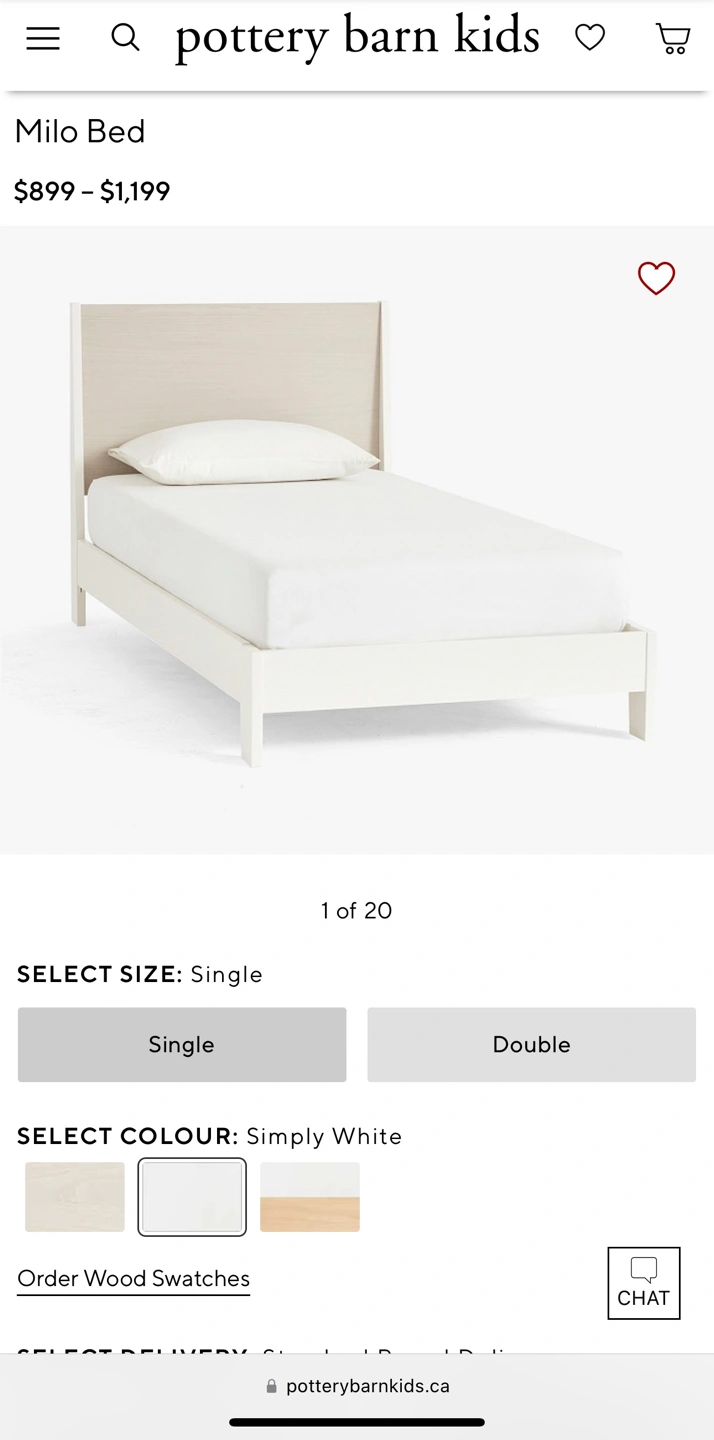View favourites via the header heart icon
Viewport: 714px width, 1440px height.
point(590,38)
